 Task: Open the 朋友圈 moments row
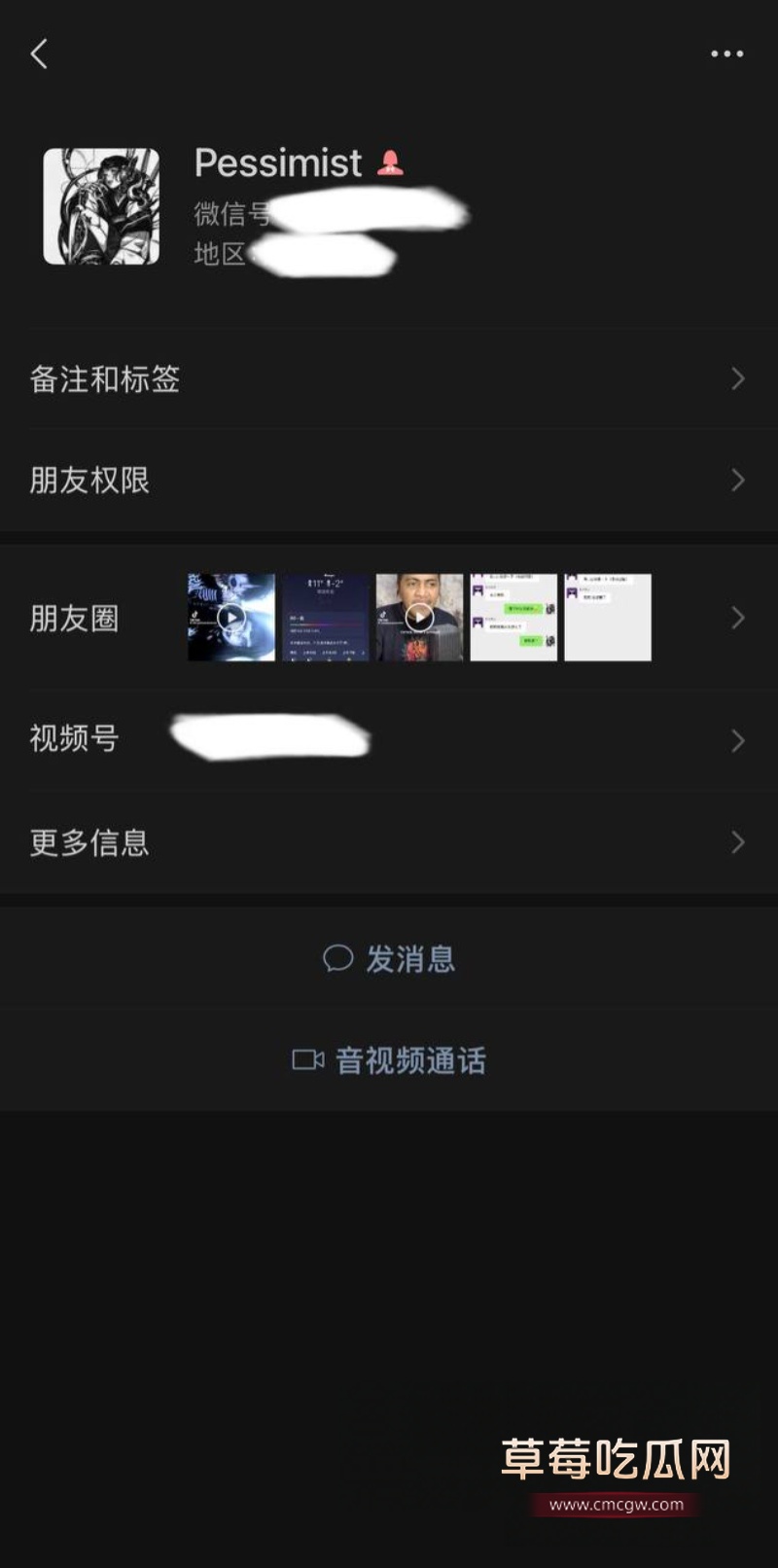pos(389,618)
